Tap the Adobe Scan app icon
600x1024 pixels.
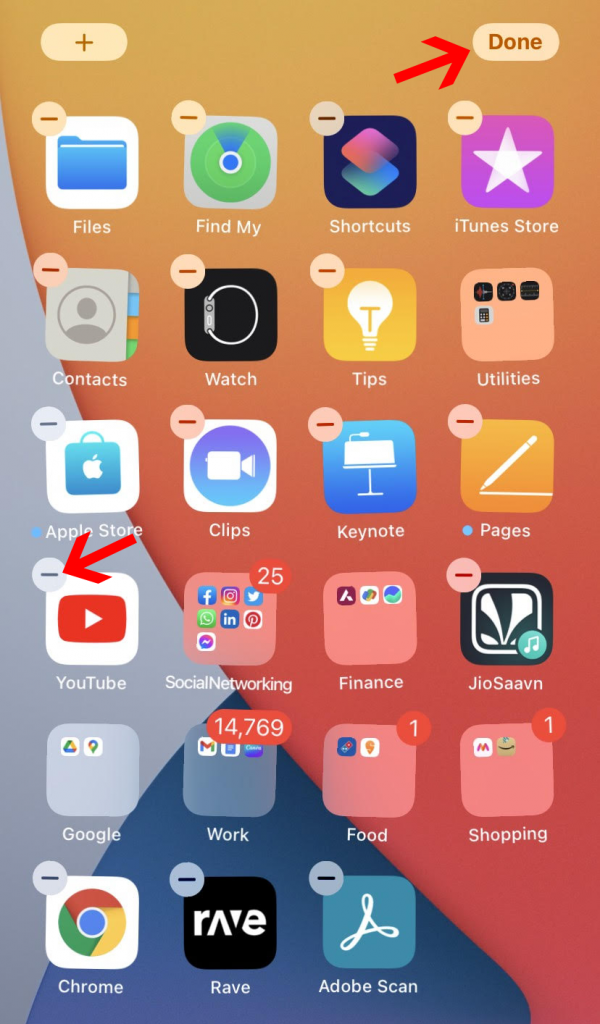pos(369,922)
